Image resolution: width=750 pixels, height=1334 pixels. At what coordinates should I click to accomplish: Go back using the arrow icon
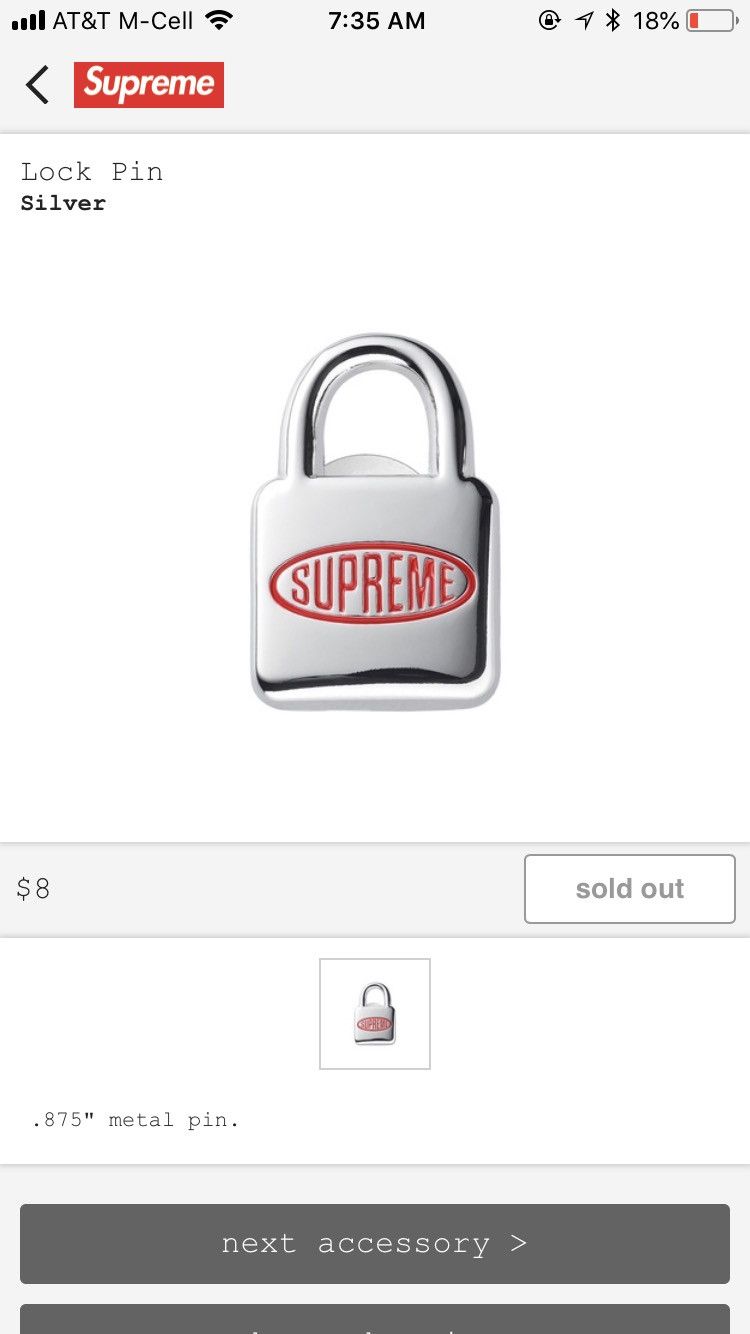37,85
